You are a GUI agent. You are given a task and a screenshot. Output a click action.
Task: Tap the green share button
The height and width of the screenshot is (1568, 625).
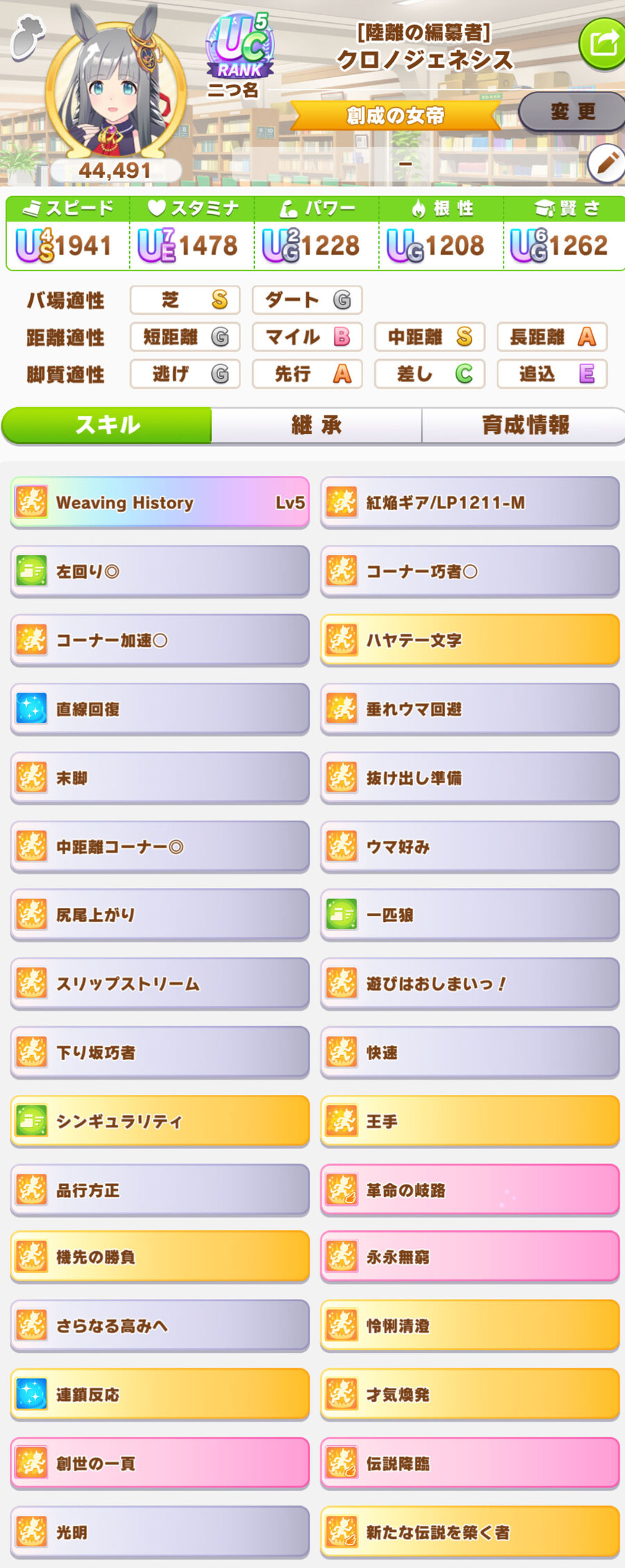pos(603,43)
